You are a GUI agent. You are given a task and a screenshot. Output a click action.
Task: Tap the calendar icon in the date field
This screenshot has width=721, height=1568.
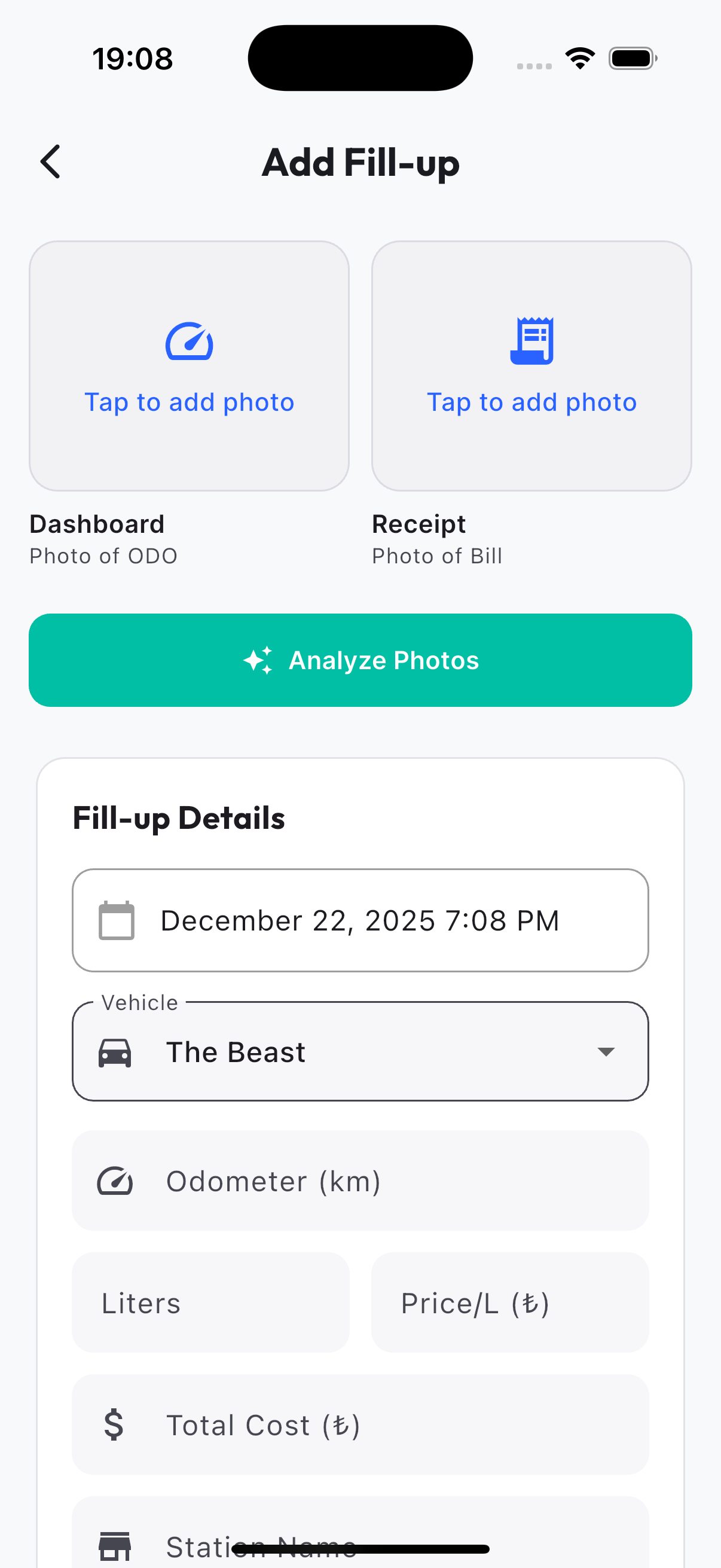(x=117, y=920)
